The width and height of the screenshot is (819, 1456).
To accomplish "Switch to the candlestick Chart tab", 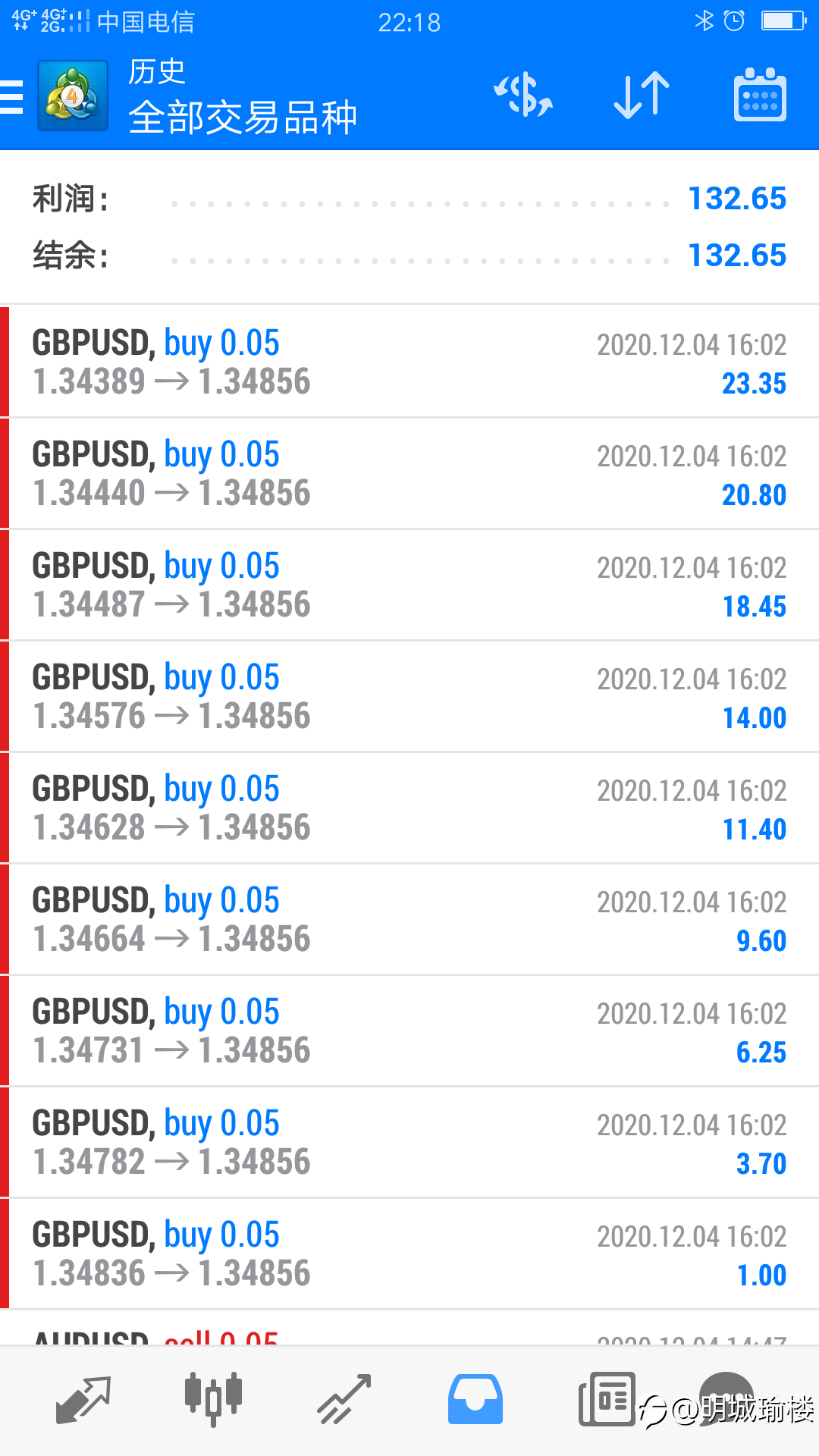I will [x=213, y=1399].
